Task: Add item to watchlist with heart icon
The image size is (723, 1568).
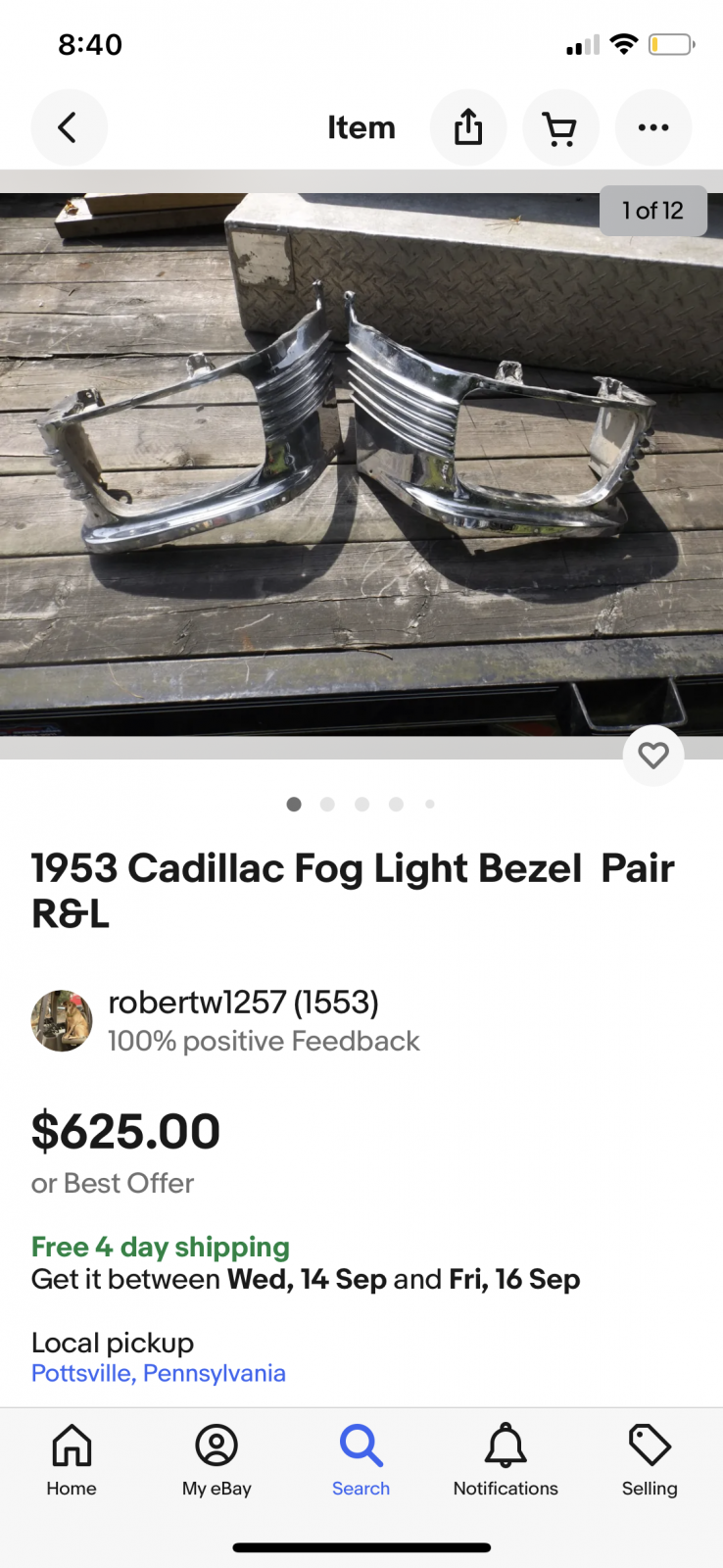Action: [x=653, y=755]
